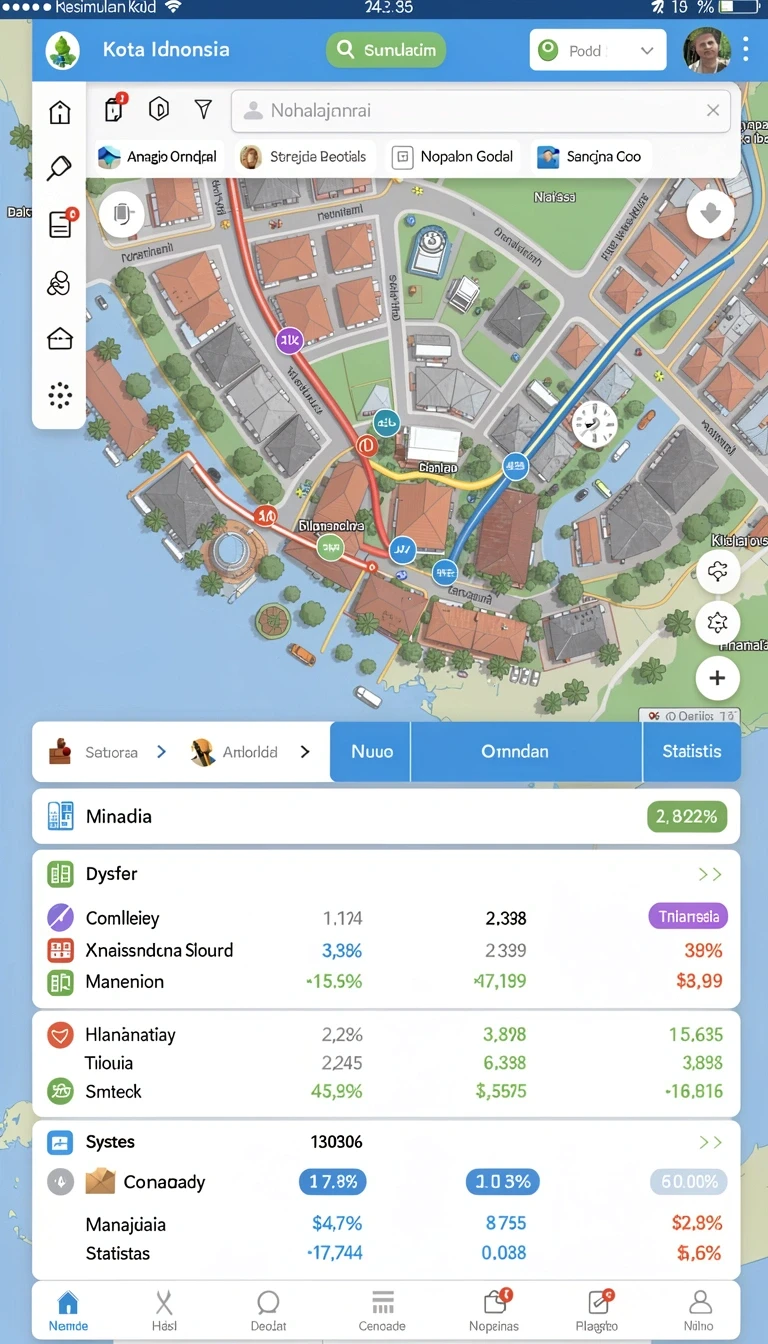Open the Niino profile tab

pyautogui.click(x=700, y=1311)
